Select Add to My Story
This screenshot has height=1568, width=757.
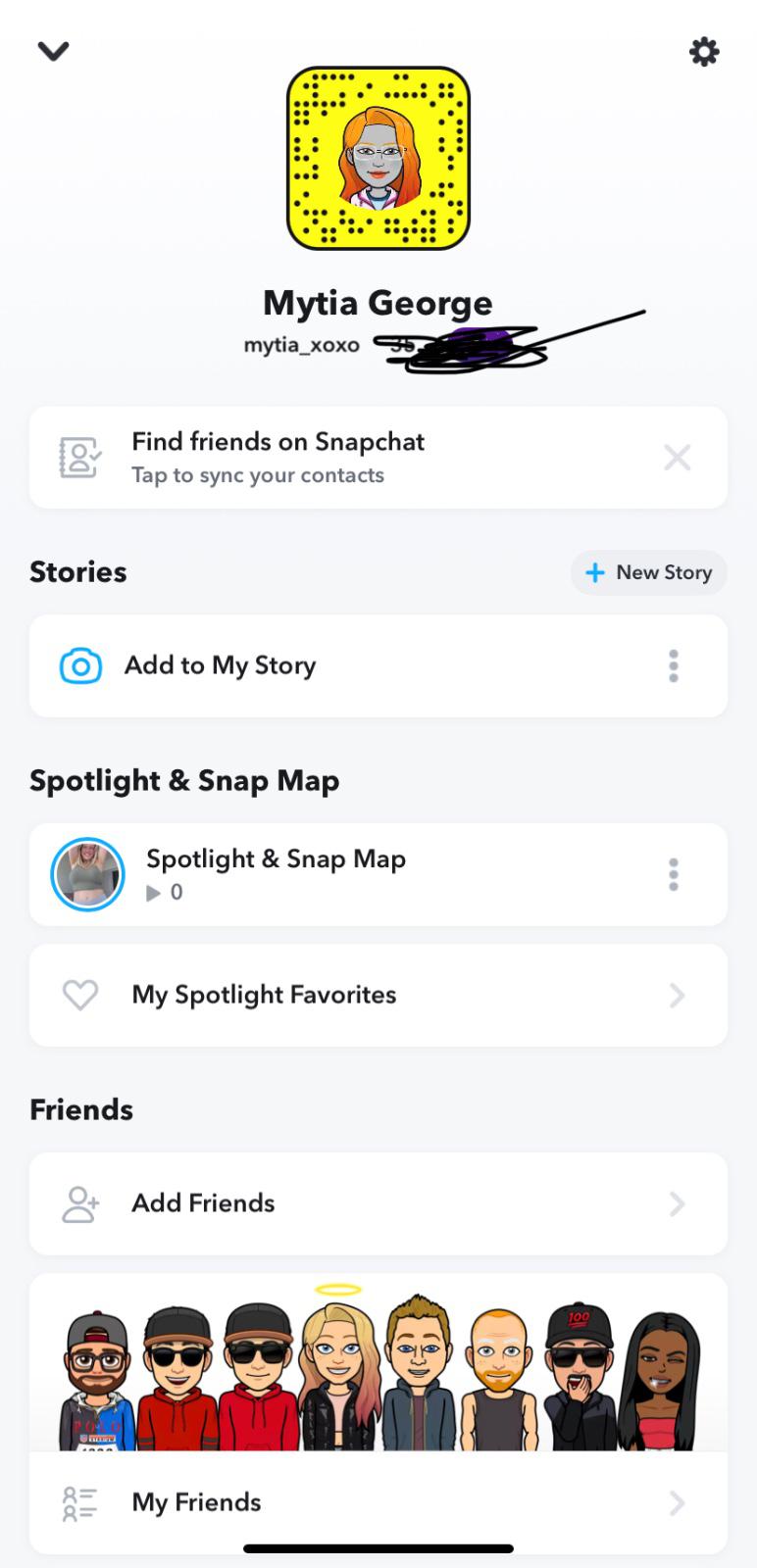tap(221, 665)
